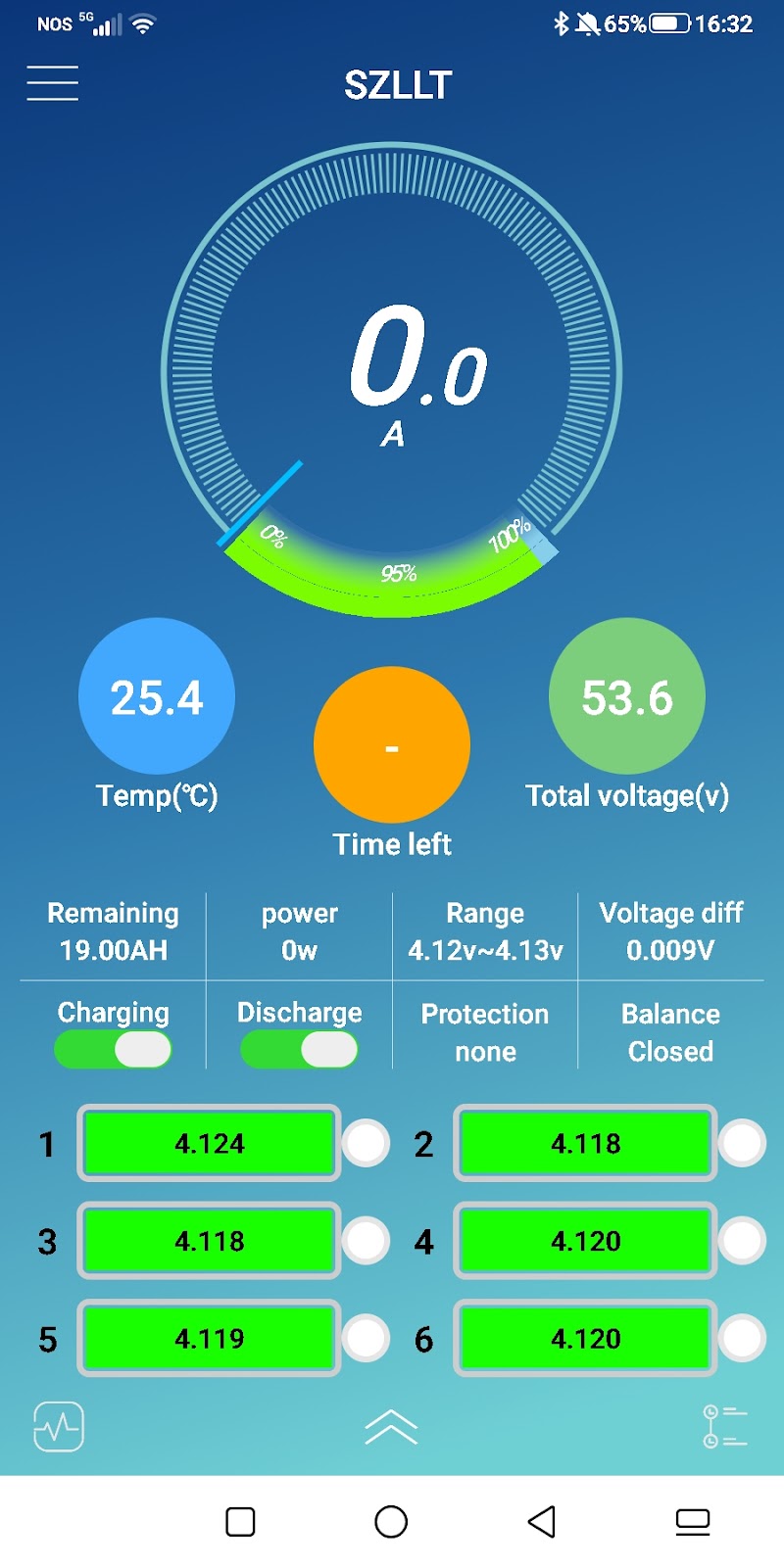The image size is (784, 1568).
Task: Toggle the Charging switch
Action: [113, 1050]
